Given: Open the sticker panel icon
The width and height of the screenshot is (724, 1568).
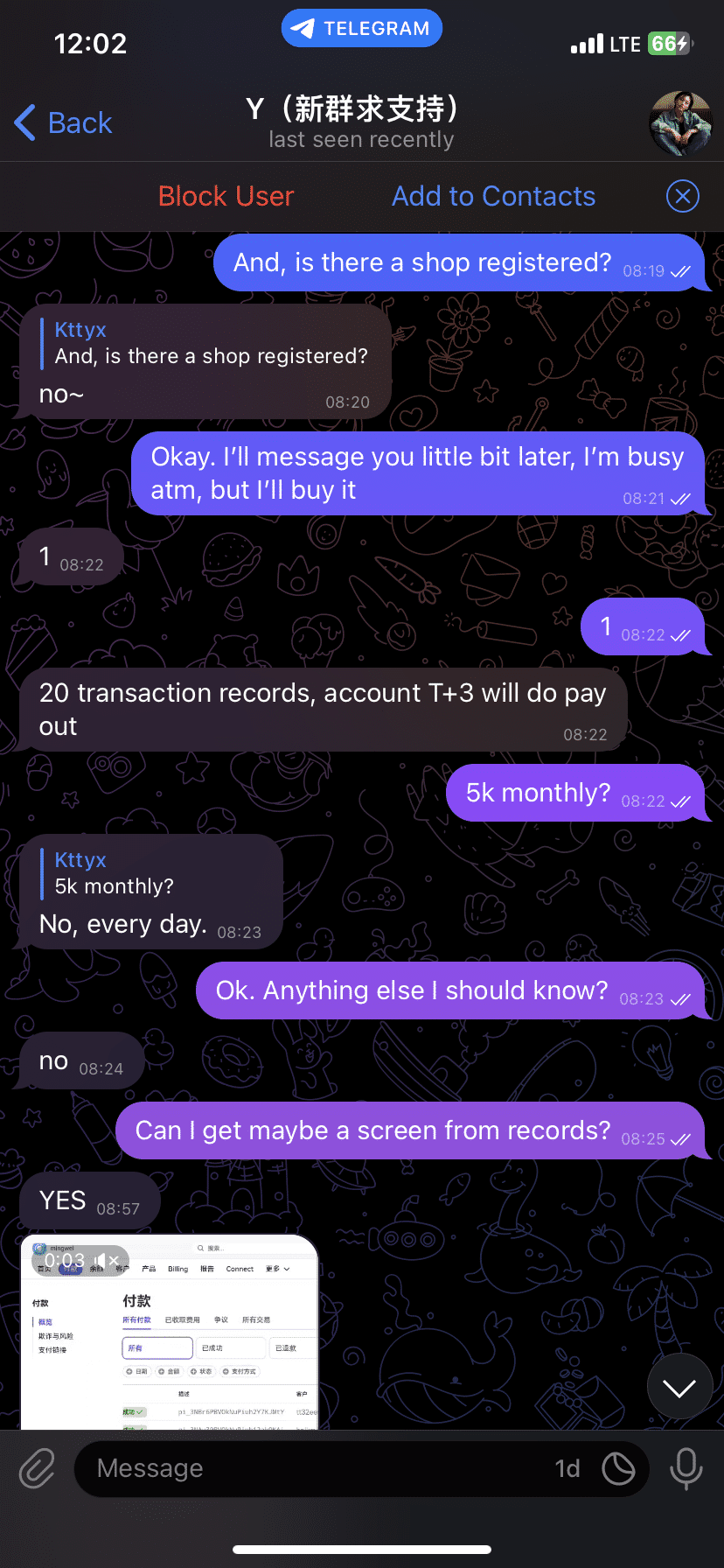Looking at the screenshot, I should (618, 1468).
